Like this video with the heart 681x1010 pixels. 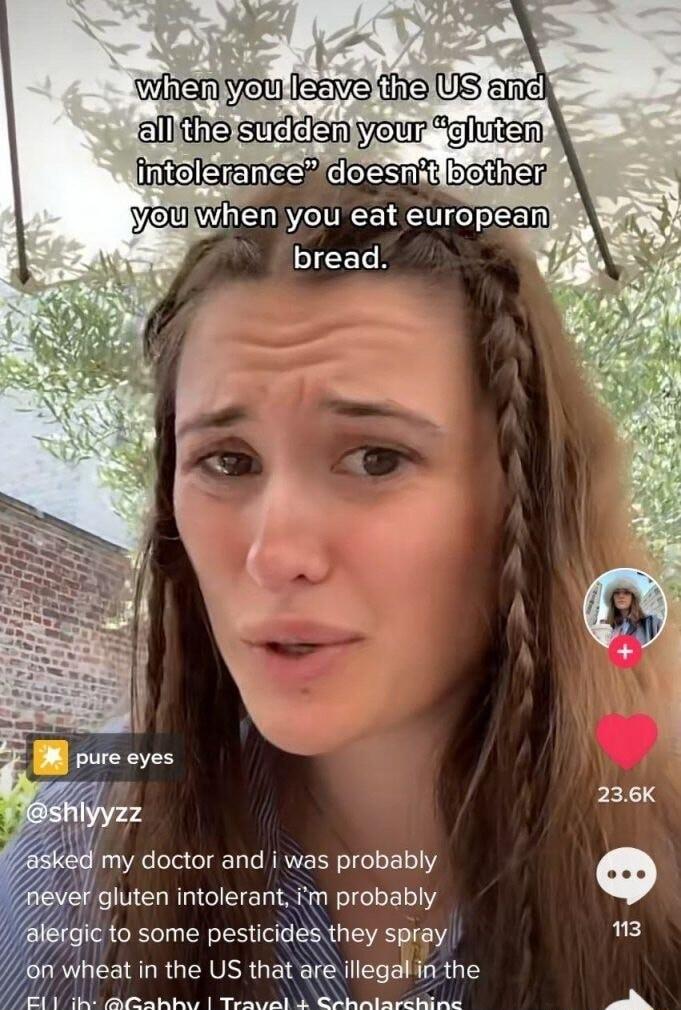pyautogui.click(x=626, y=741)
